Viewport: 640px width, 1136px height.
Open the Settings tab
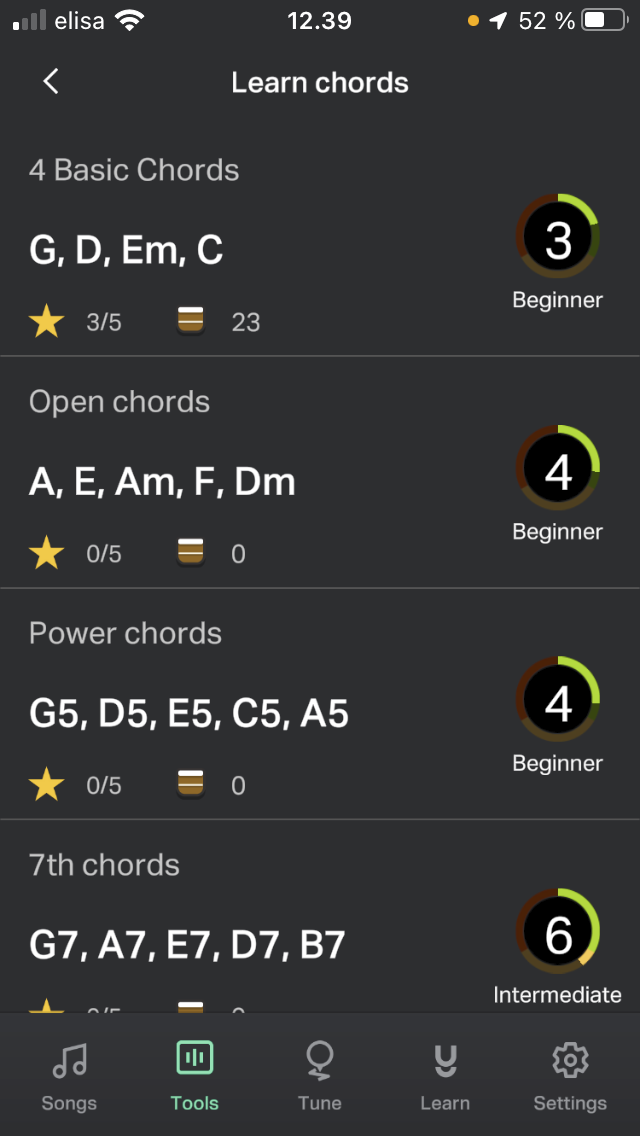570,1076
